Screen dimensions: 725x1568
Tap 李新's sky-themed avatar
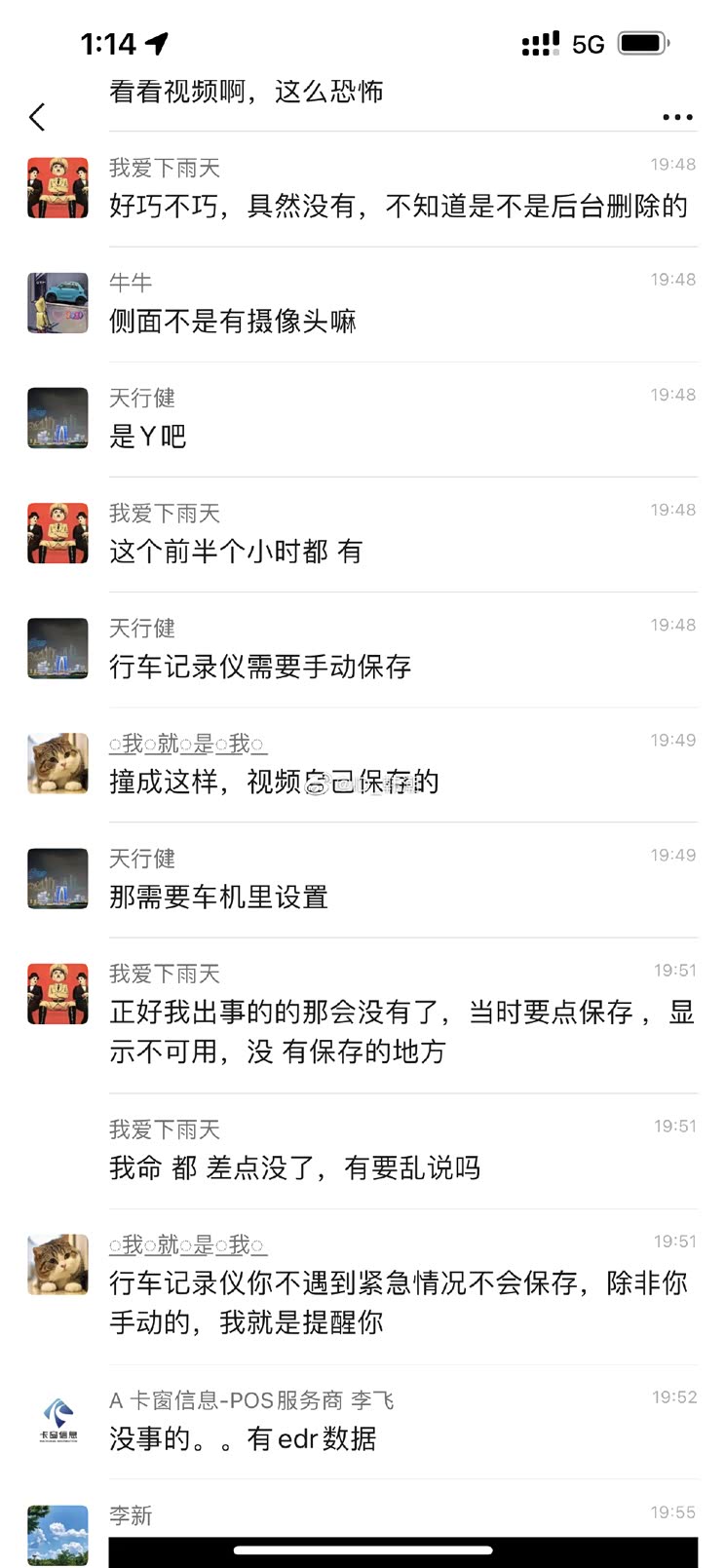coord(57,1533)
